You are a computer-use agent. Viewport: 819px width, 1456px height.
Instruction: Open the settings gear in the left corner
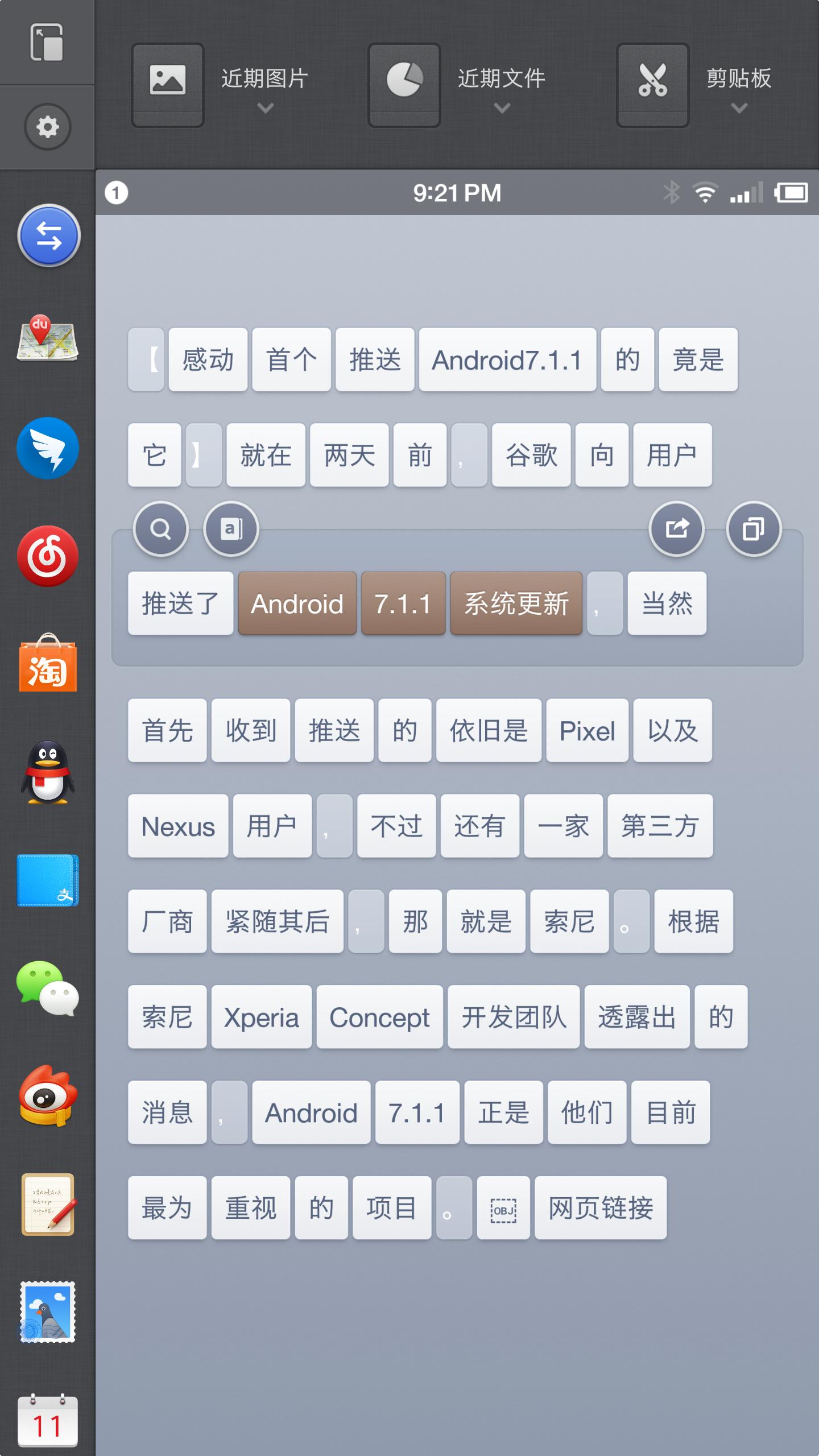click(48, 126)
